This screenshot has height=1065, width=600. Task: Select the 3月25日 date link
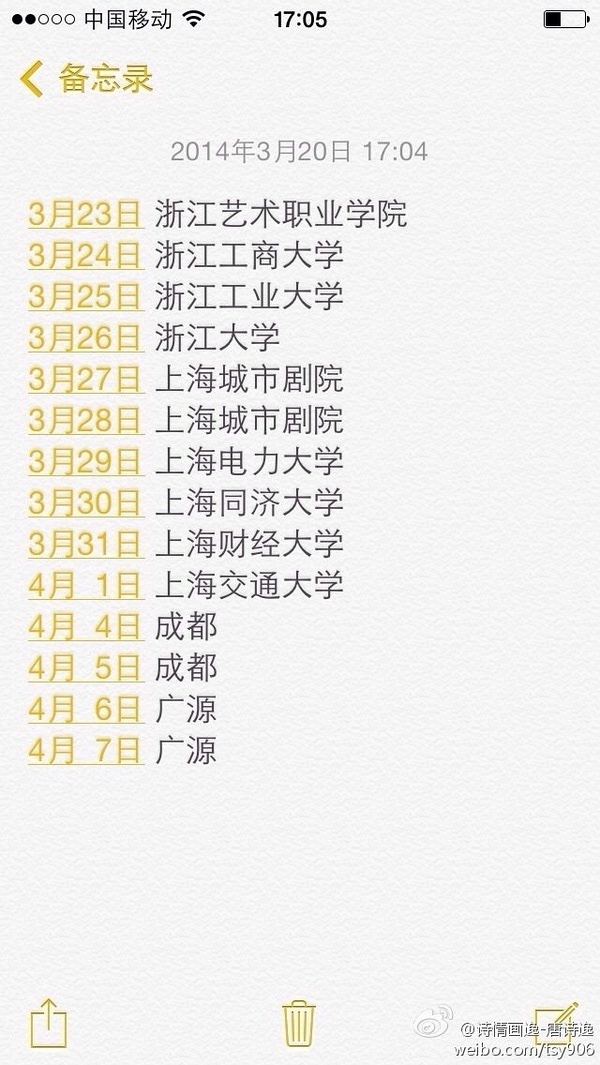coord(85,296)
